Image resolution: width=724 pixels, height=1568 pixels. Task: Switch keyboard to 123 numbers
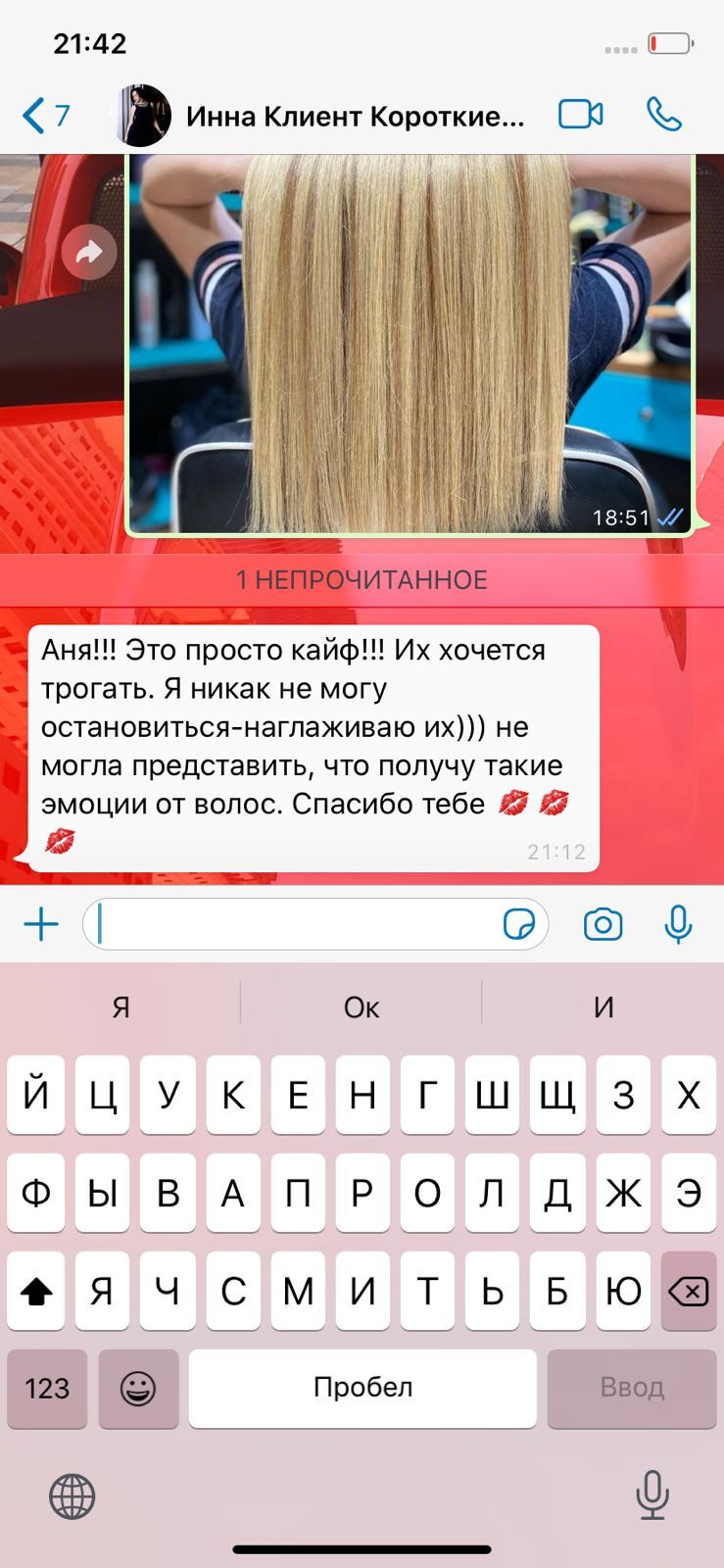[47, 1388]
